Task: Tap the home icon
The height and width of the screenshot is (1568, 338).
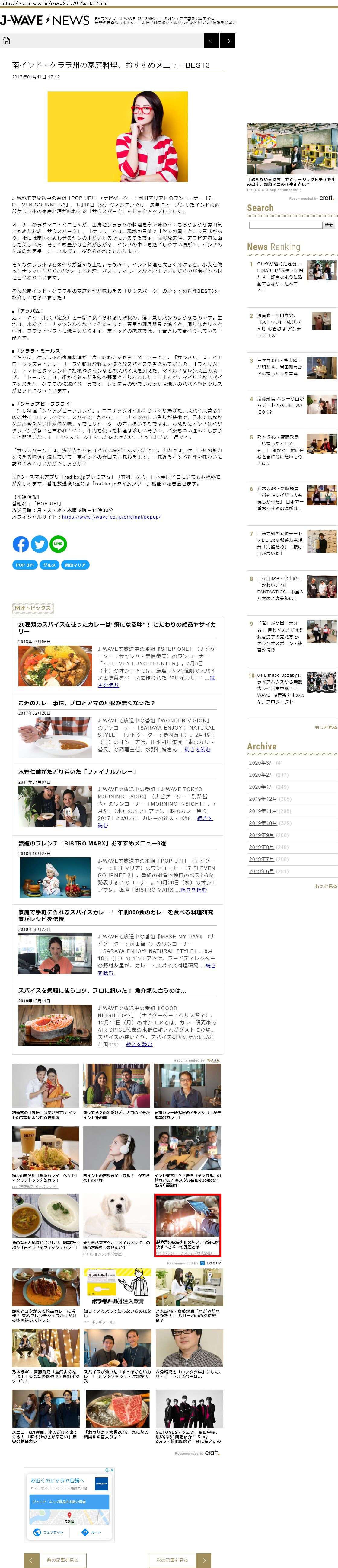Action: [x=7, y=41]
